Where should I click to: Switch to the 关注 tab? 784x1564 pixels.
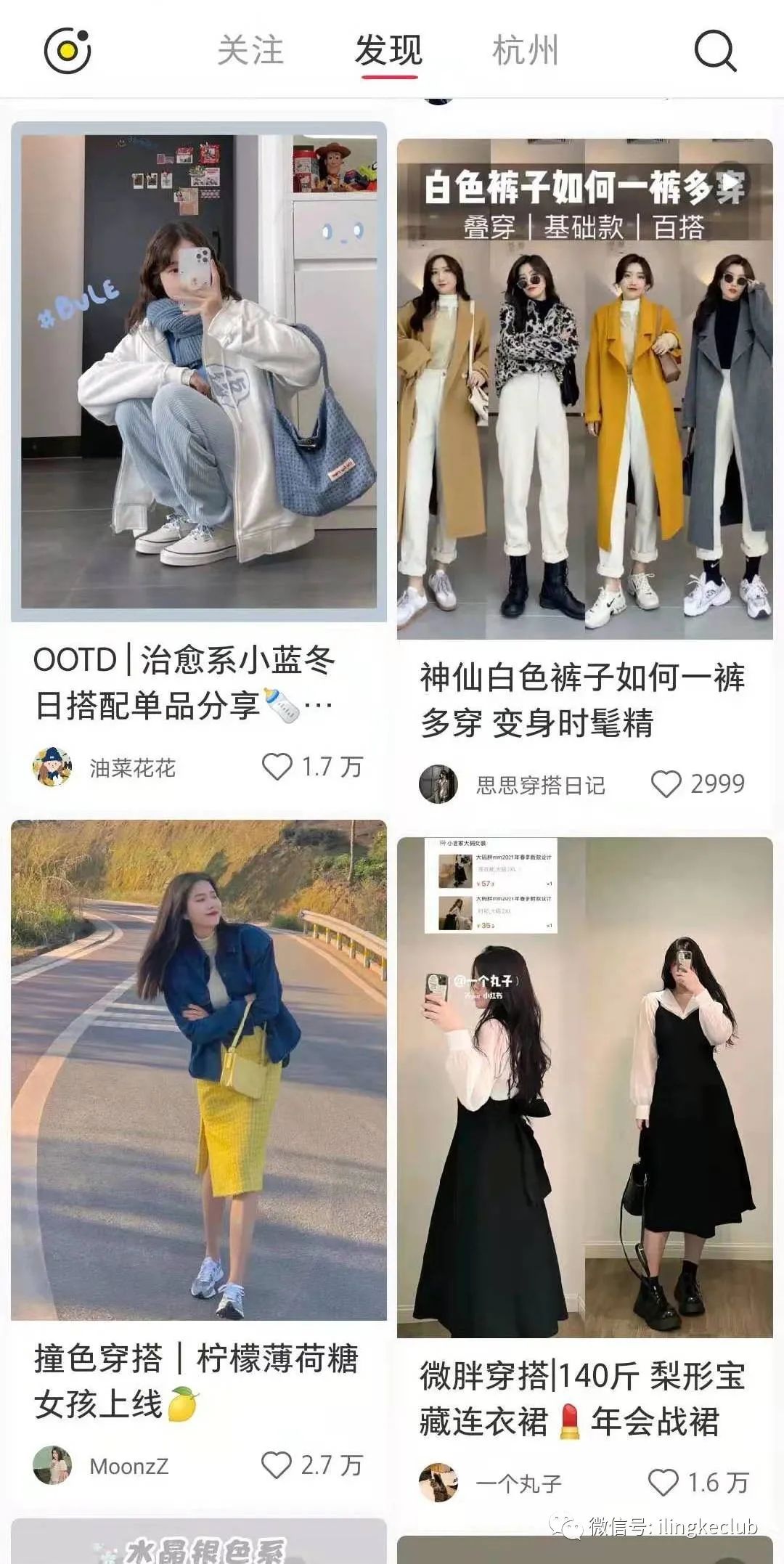(252, 52)
